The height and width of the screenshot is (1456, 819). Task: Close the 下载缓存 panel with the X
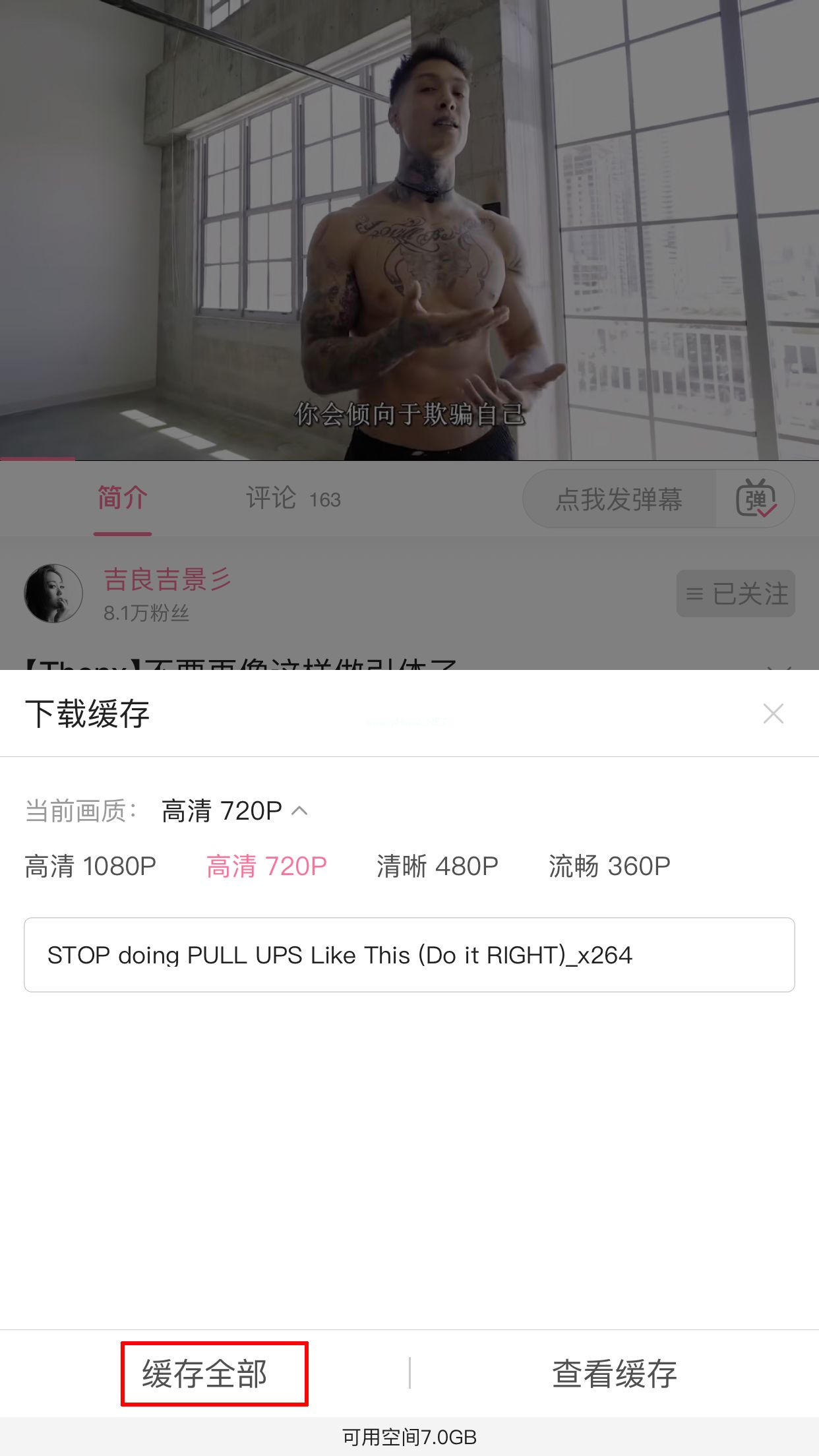click(x=773, y=713)
